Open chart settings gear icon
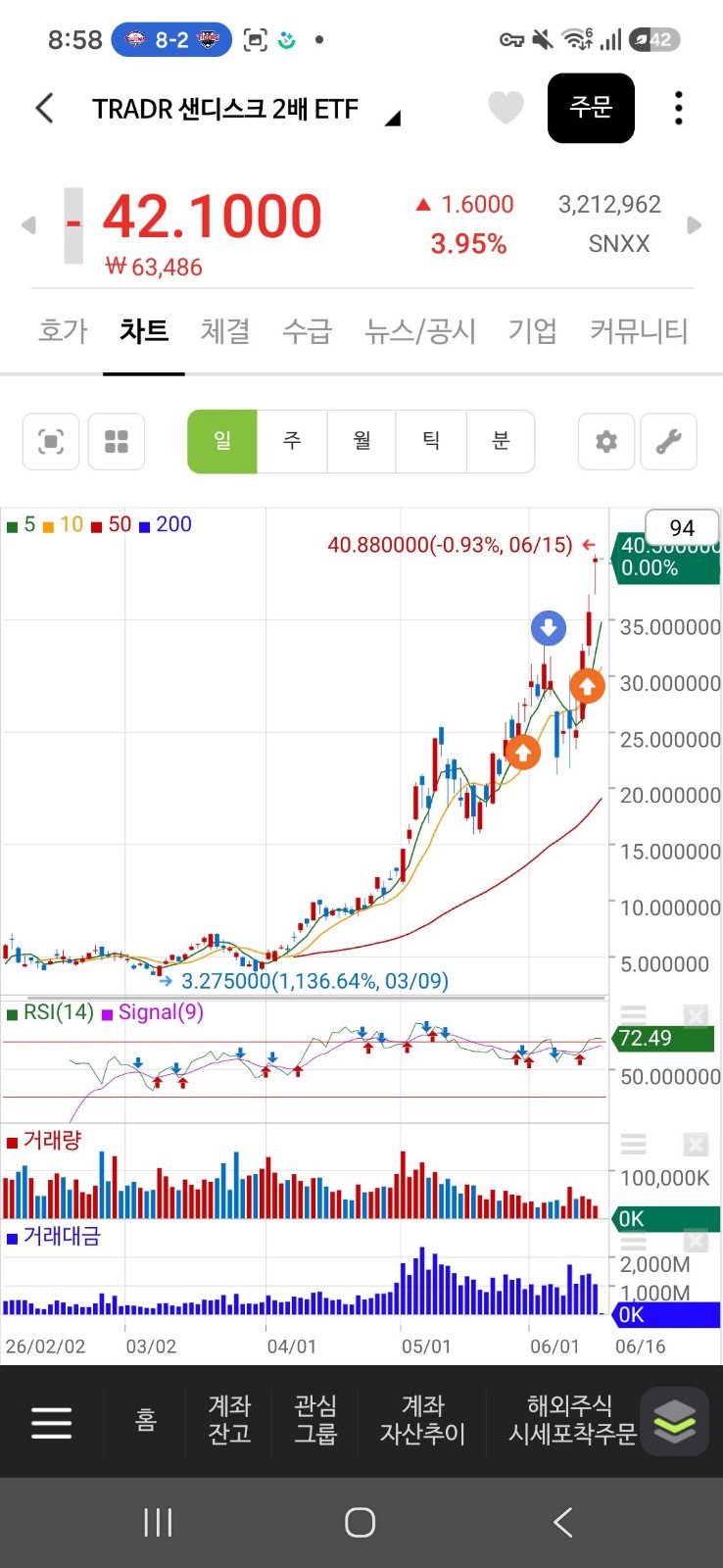This screenshot has height=1568, width=723. pyautogui.click(x=606, y=441)
